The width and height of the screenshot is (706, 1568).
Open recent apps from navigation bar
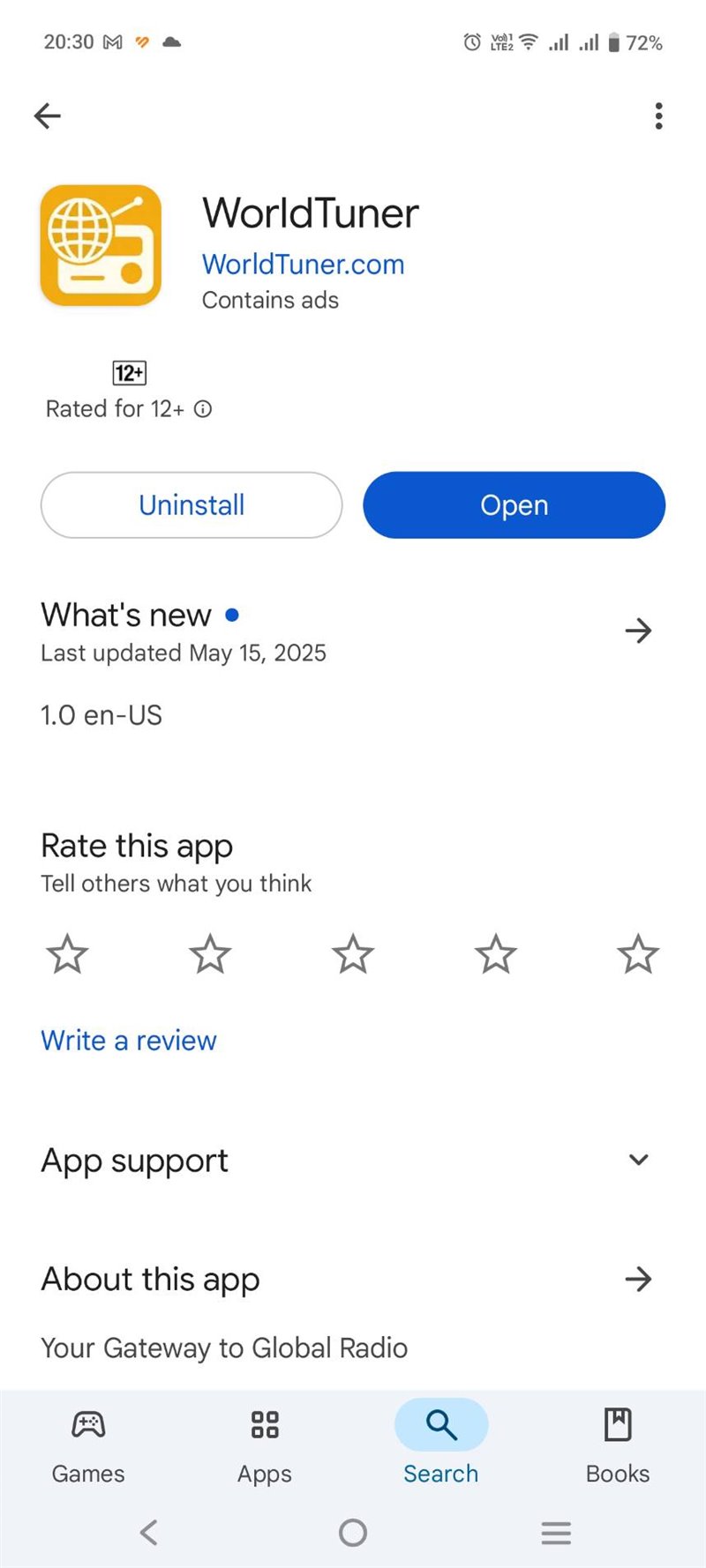[x=556, y=1533]
